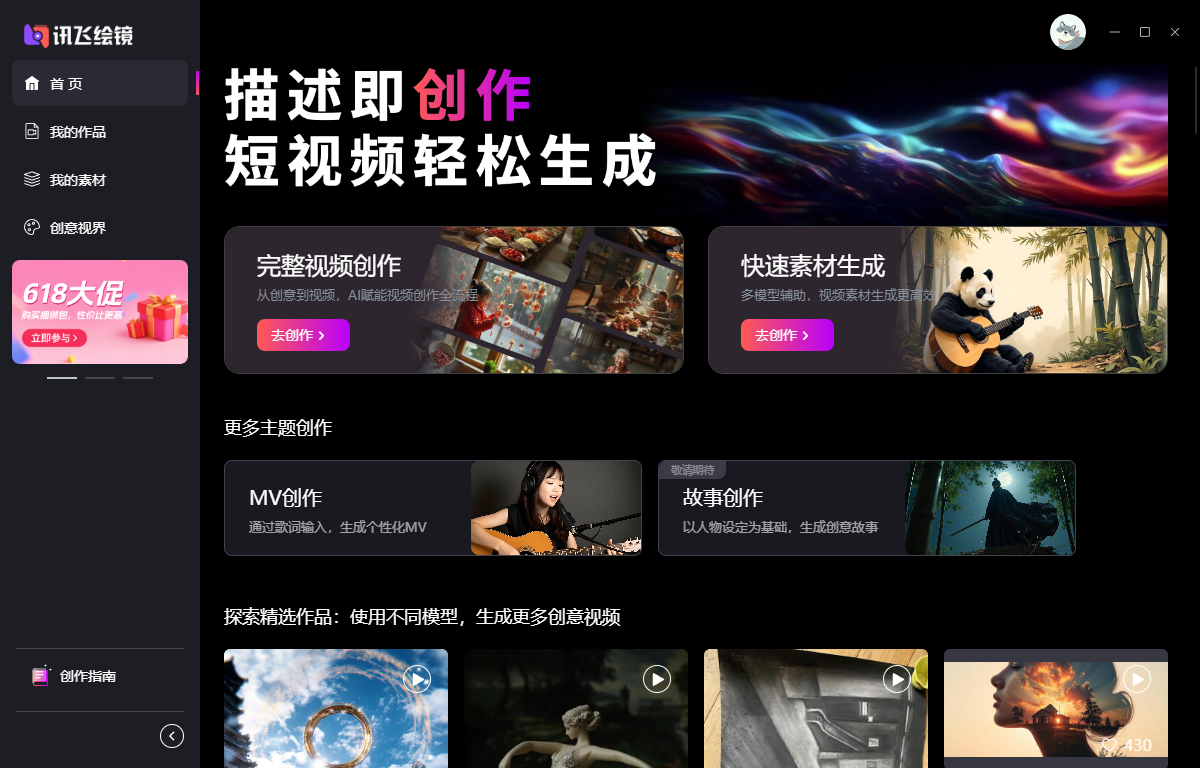Close the application window
Image resolution: width=1200 pixels, height=768 pixels.
click(x=1175, y=32)
